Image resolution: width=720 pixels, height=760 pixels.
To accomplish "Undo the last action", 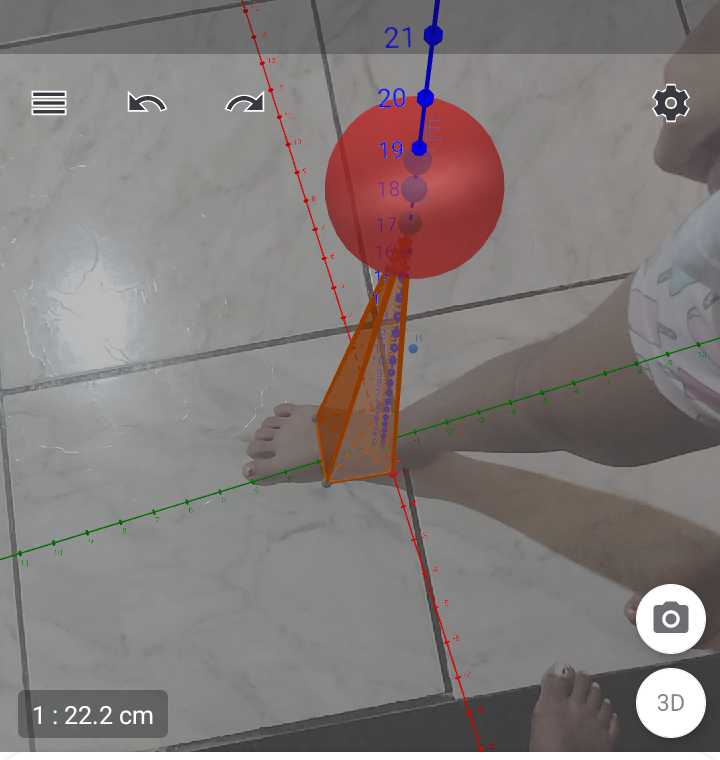I will (146, 103).
